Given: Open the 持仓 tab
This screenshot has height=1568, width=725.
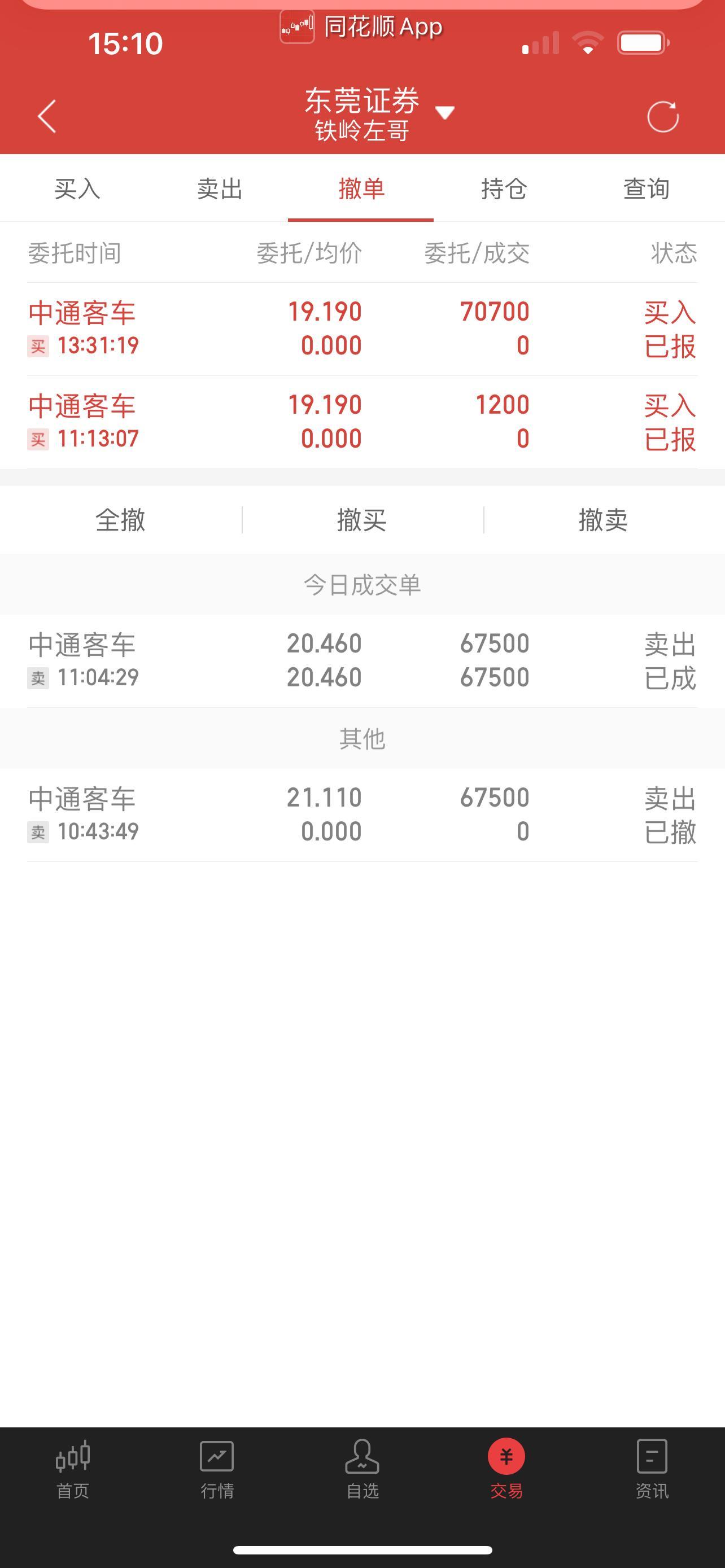Looking at the screenshot, I should click(x=504, y=189).
